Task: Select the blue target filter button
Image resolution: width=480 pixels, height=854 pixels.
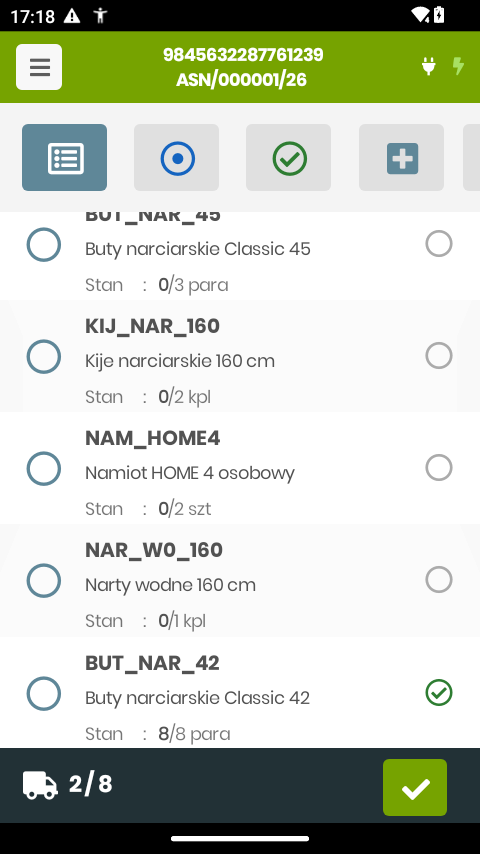Action: coord(177,157)
